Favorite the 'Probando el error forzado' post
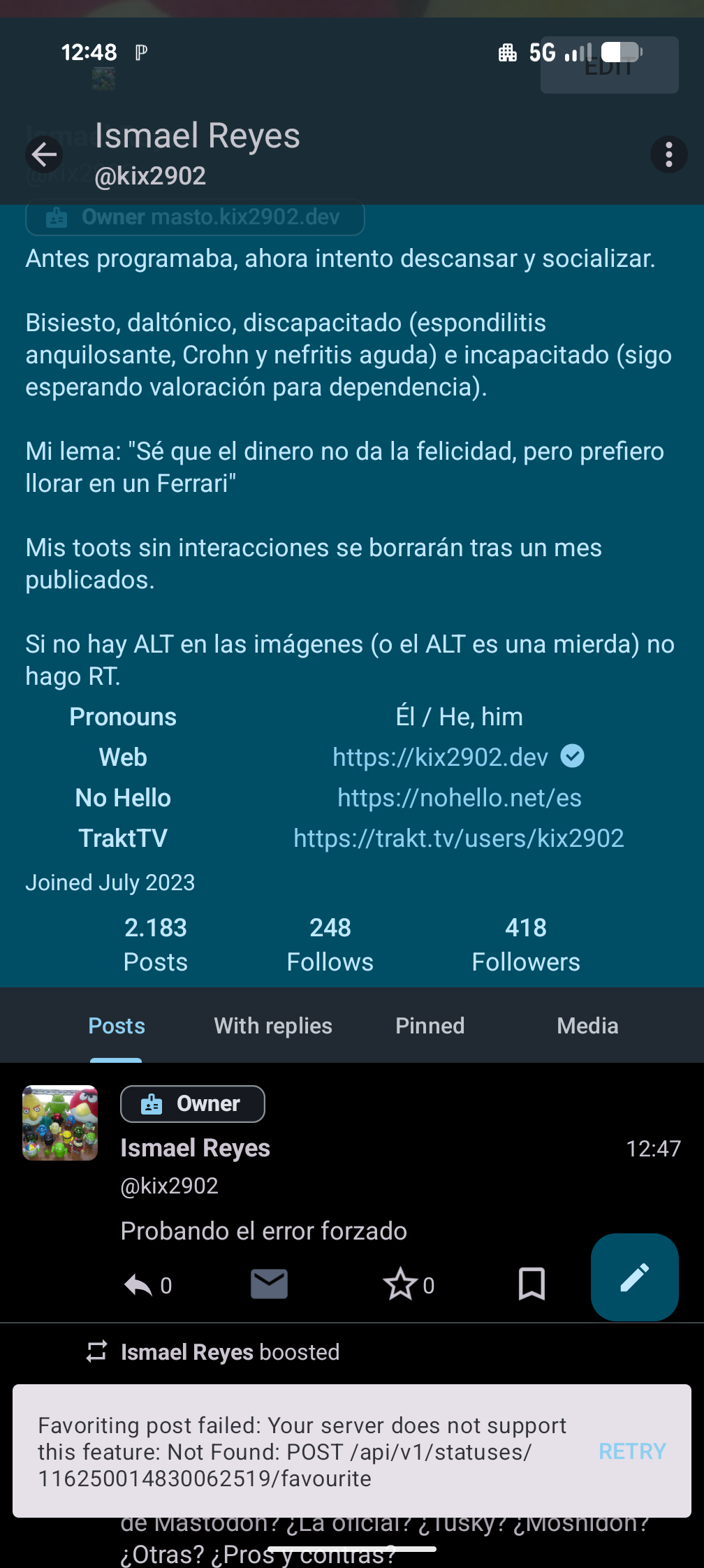The height and width of the screenshot is (1568, 704). pos(401,1284)
